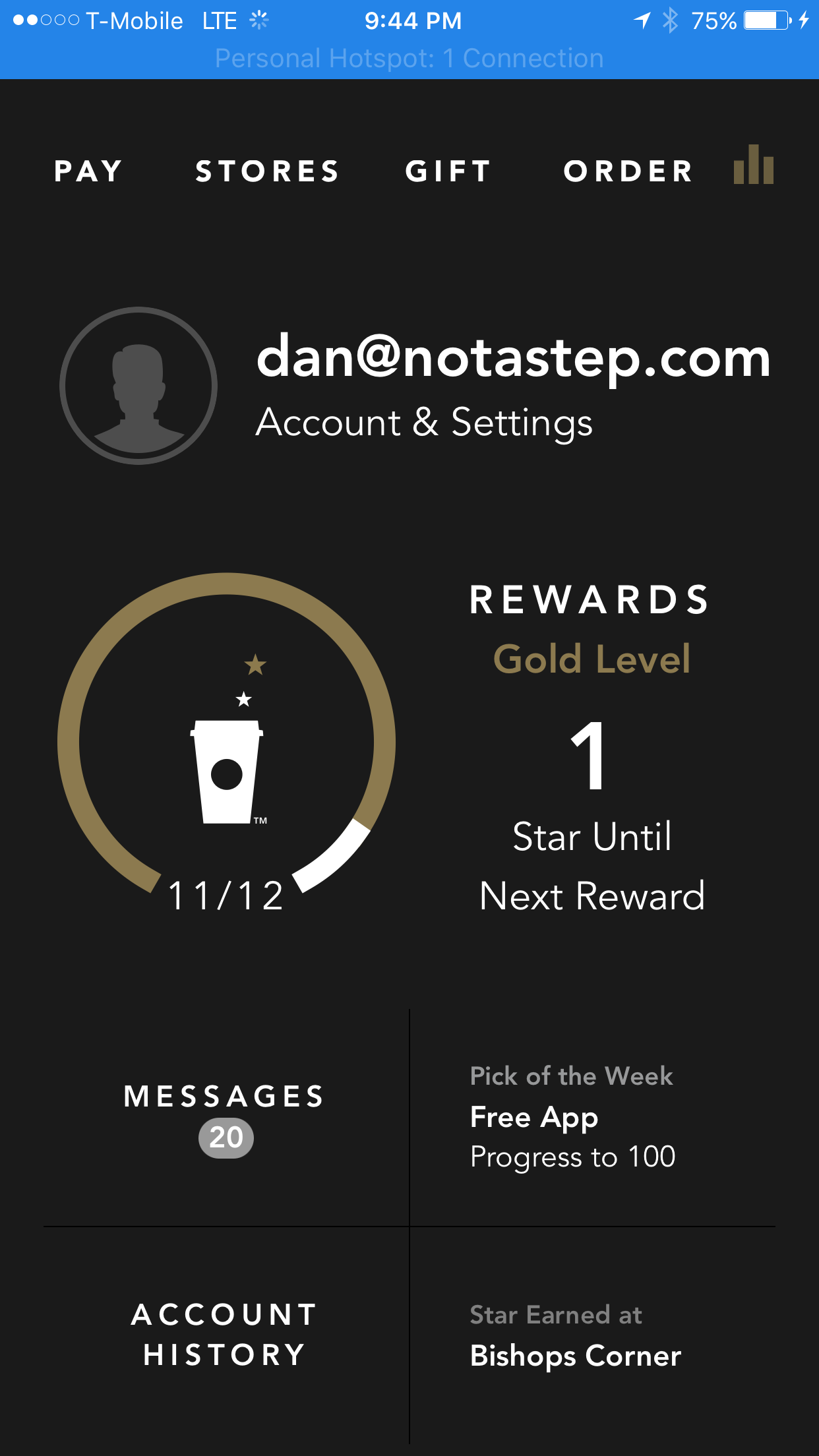View star earned at Bishops Corner
Viewport: 819px width, 1456px height.
[575, 1335]
